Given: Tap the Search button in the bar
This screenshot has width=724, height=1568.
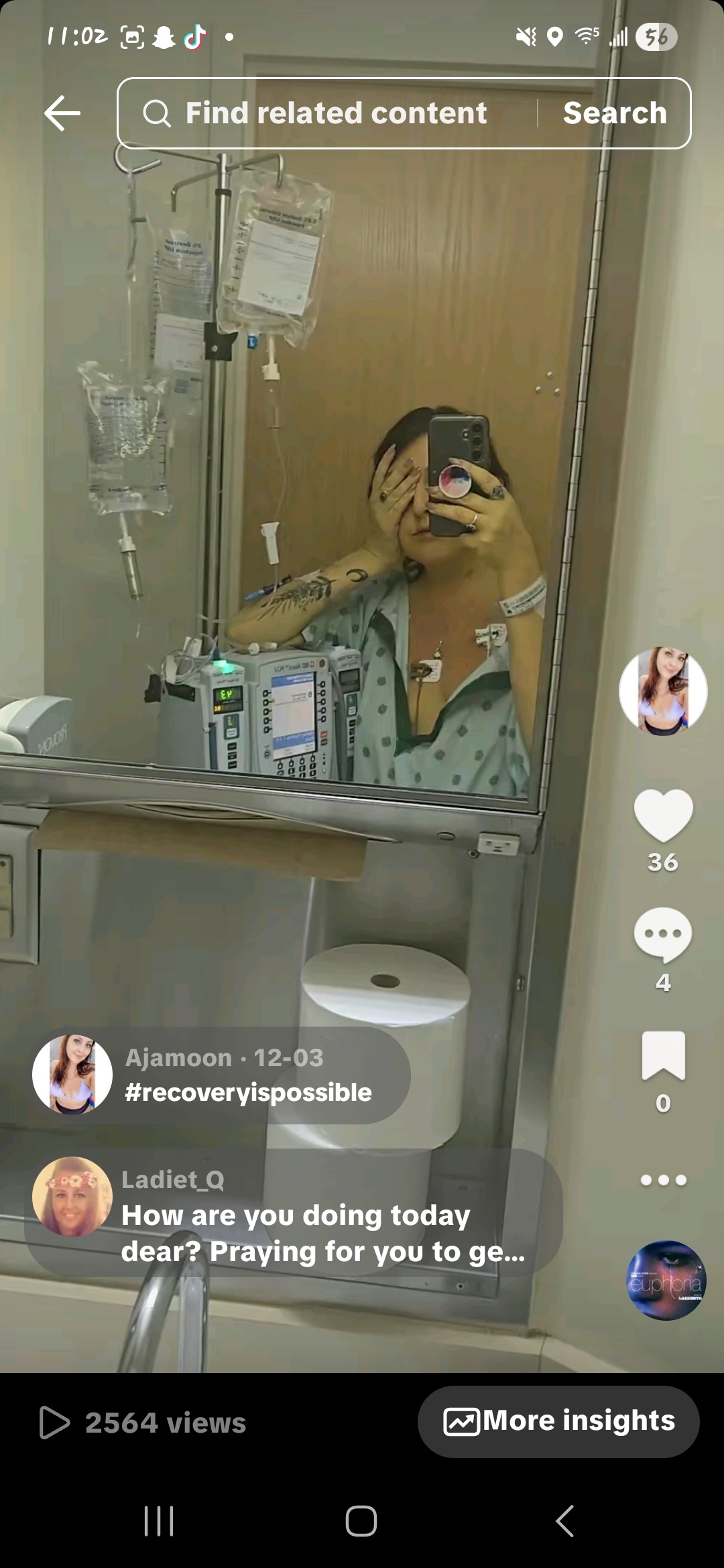Looking at the screenshot, I should pyautogui.click(x=614, y=113).
